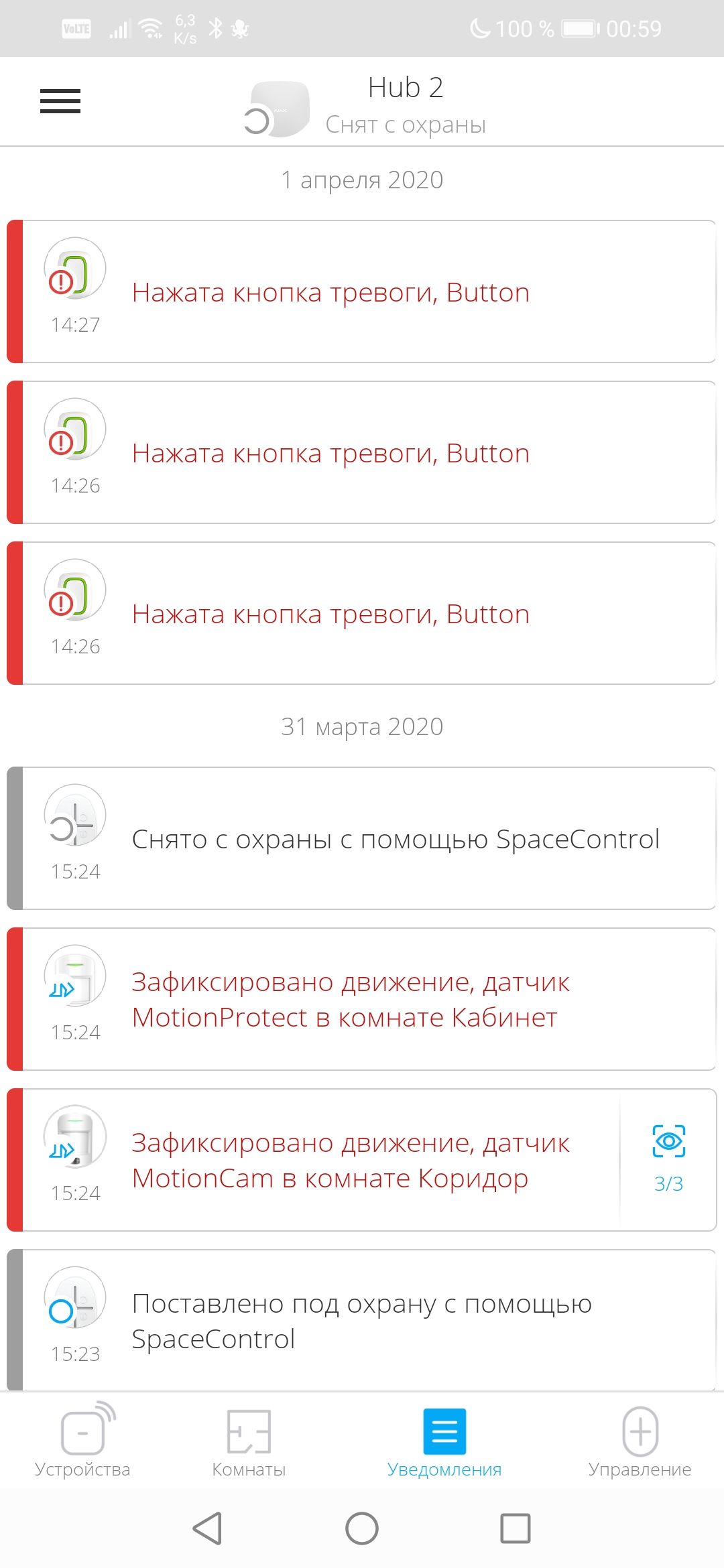This screenshot has height=1568, width=724.
Task: Select the Уведомления tab
Action: [x=444, y=1441]
